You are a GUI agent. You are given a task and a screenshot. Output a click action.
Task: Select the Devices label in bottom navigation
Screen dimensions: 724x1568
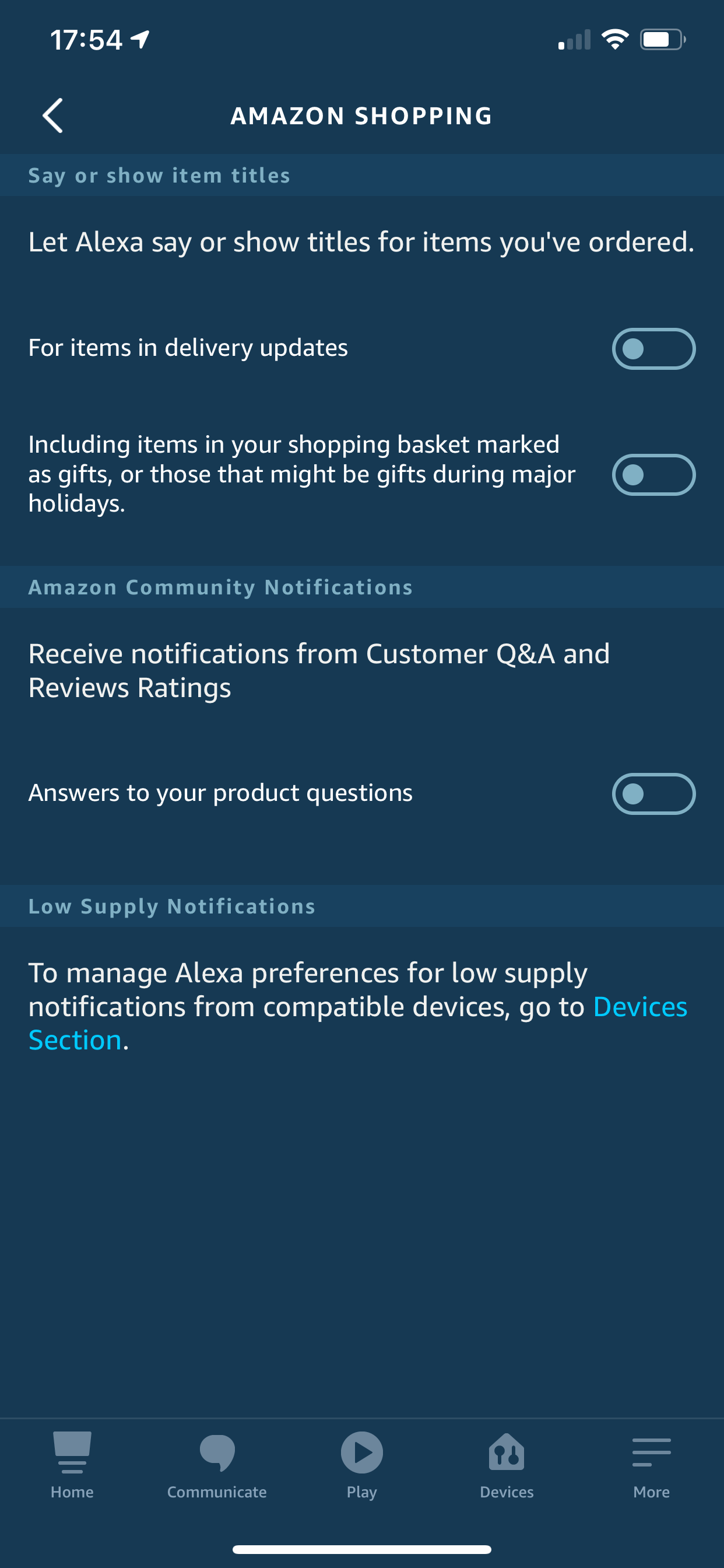click(x=507, y=1492)
